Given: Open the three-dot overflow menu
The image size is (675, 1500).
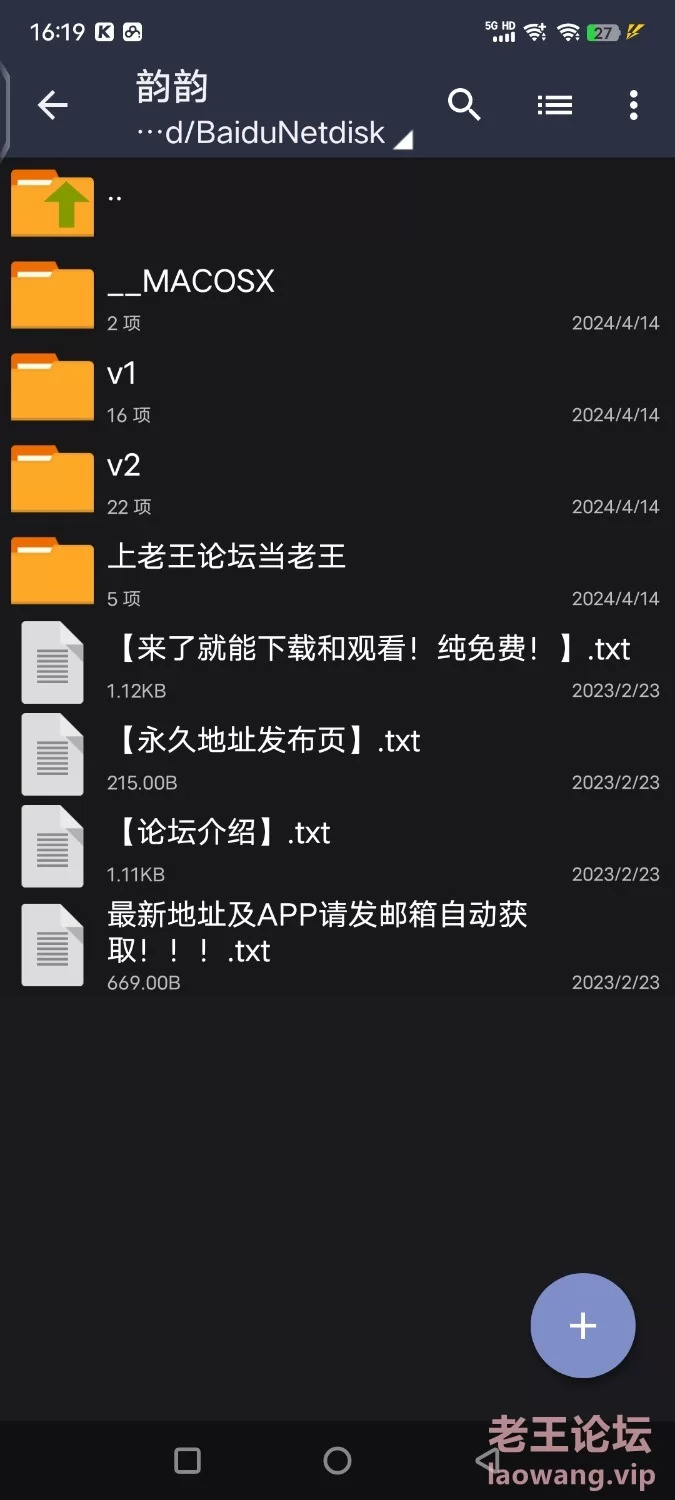Looking at the screenshot, I should coord(633,105).
